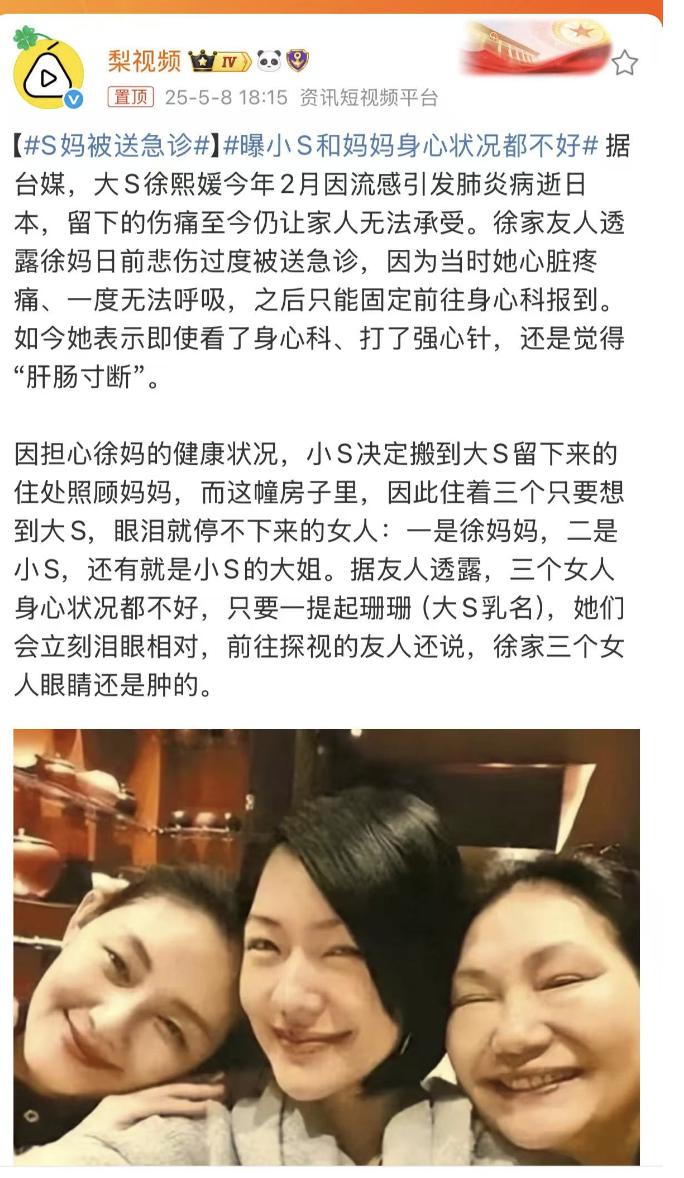Open hashtag #曝小S和妈妈身心状况都不好#
The image size is (684, 1178).
coord(410,145)
